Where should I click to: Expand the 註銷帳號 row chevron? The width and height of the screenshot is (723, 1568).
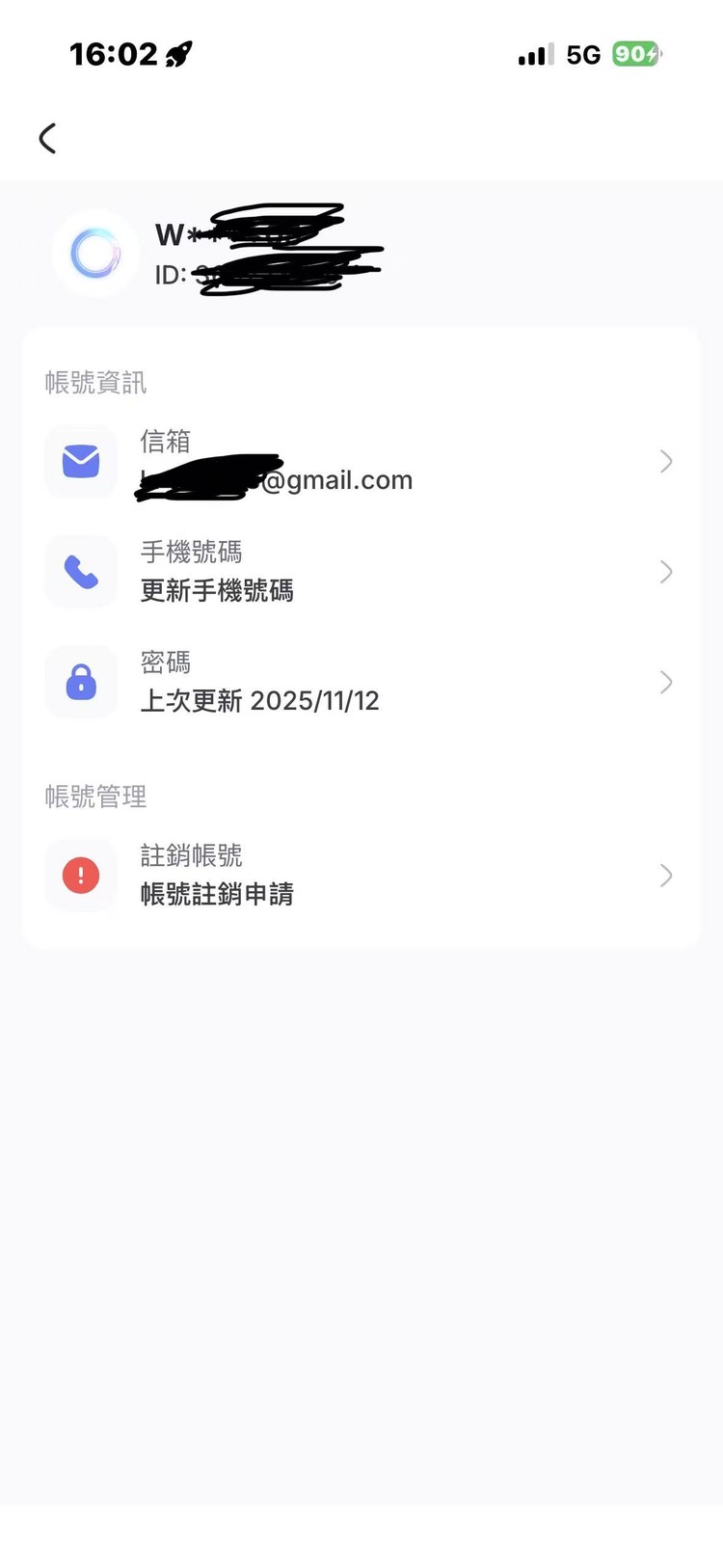coord(665,875)
